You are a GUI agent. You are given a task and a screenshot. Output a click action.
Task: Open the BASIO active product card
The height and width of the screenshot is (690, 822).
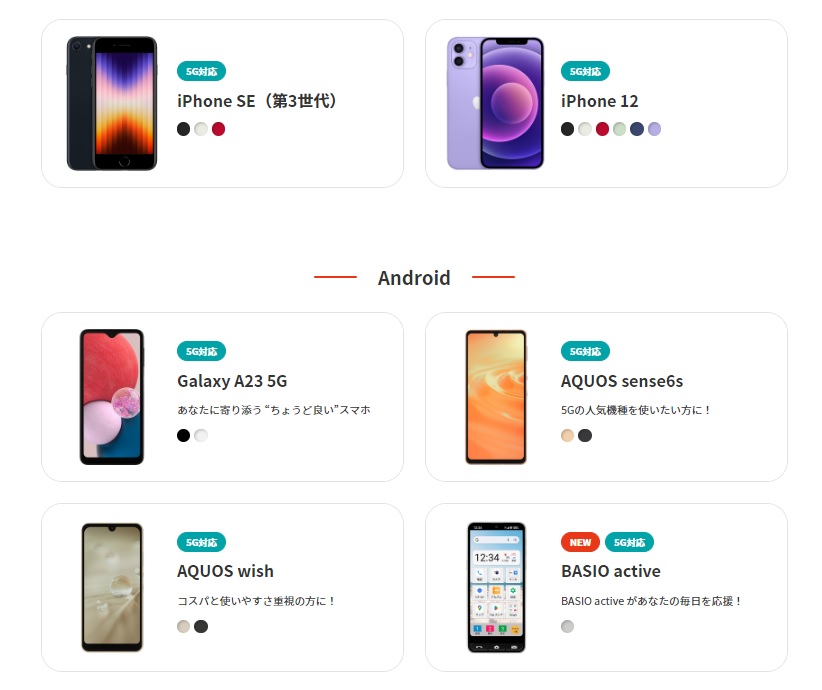pyautogui.click(x=606, y=587)
